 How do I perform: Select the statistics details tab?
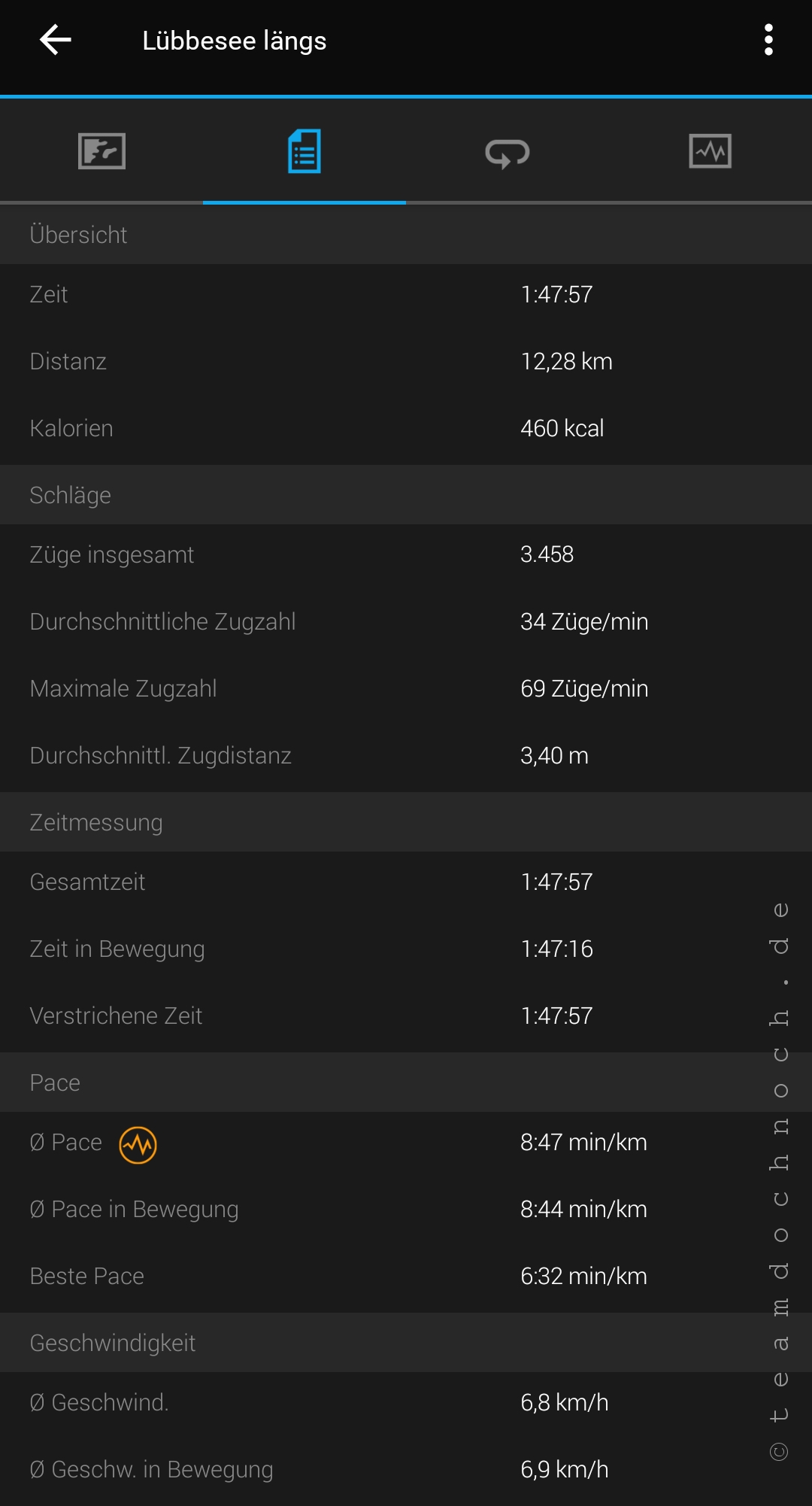coord(304,151)
